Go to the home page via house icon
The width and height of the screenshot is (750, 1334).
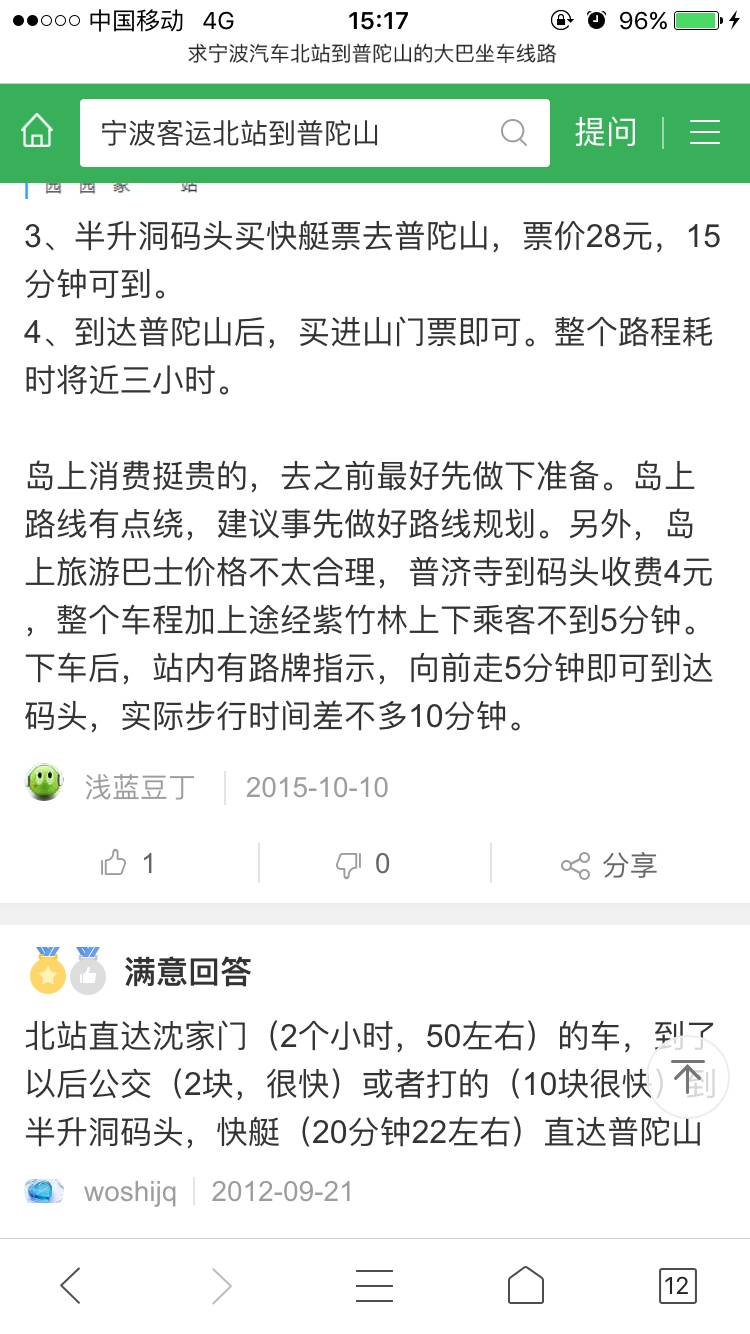(x=38, y=132)
